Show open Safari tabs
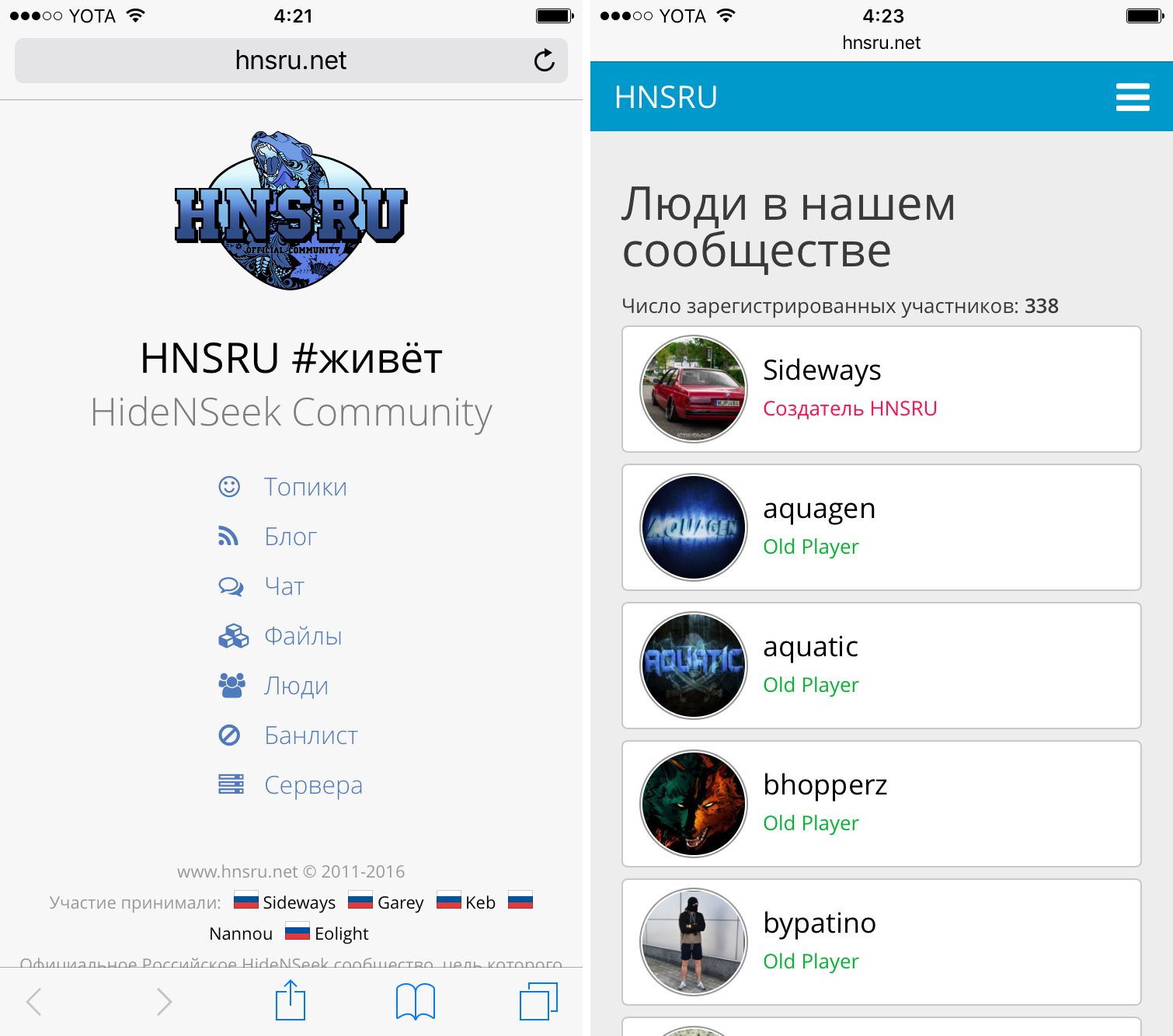 538,1001
